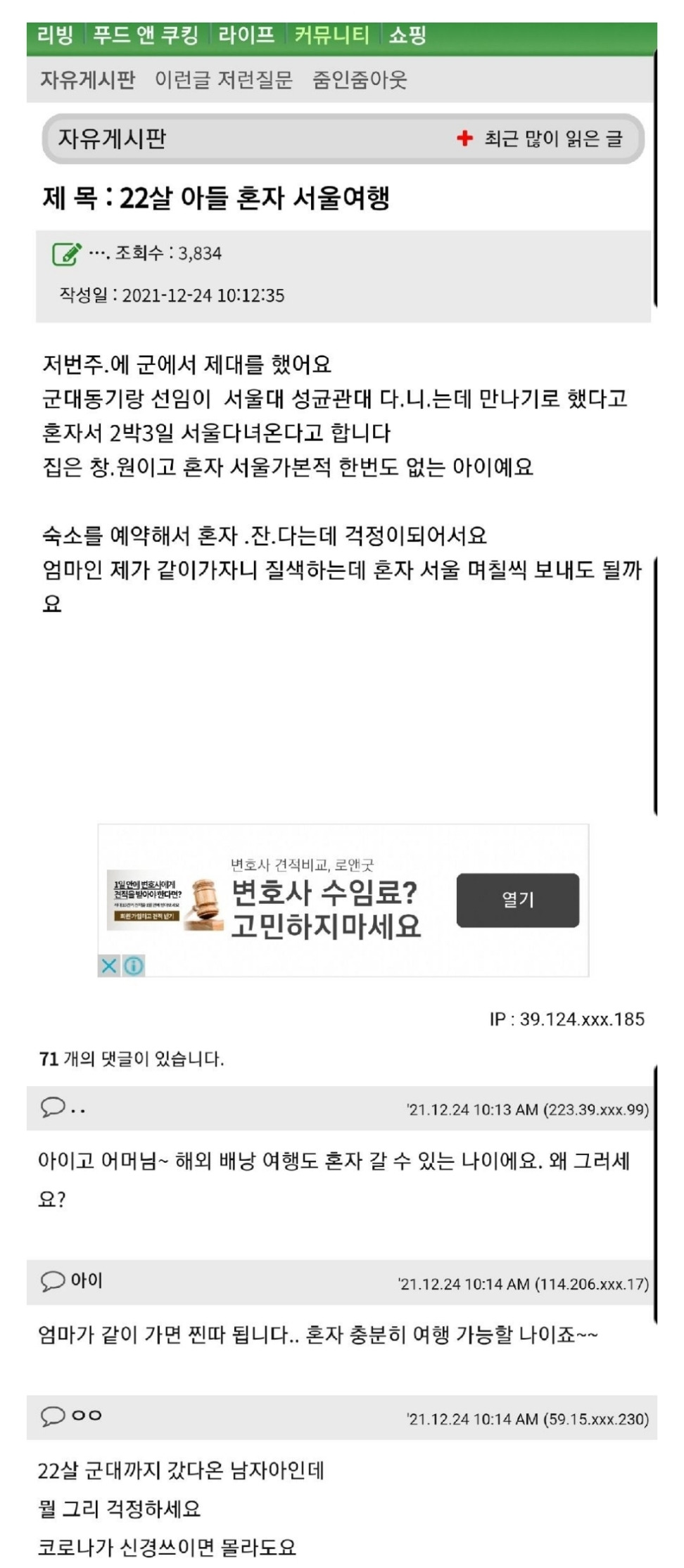The height and width of the screenshot is (1568, 684).
Task: Tap the 열기 button on the ad
Action: tap(518, 900)
